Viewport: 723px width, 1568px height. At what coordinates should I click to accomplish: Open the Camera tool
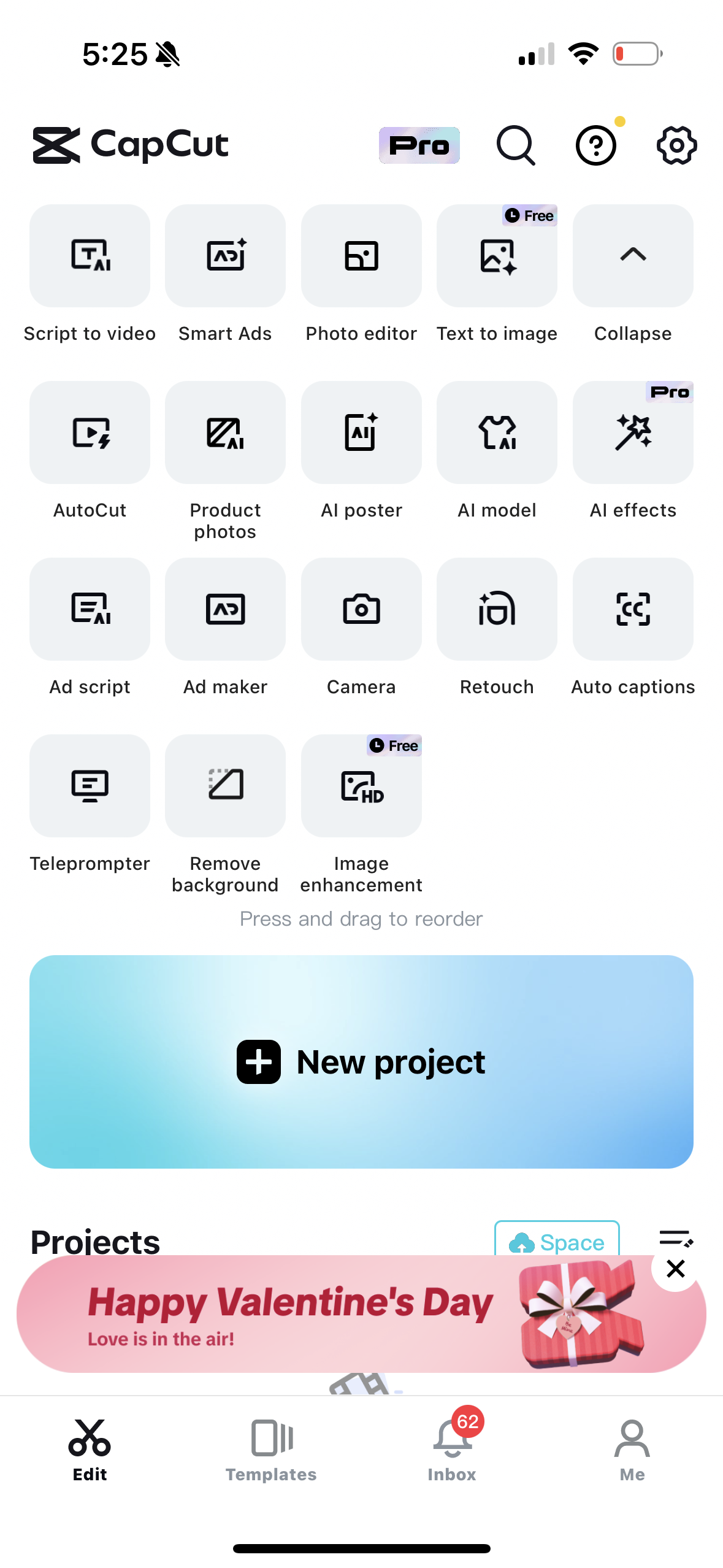[361, 609]
